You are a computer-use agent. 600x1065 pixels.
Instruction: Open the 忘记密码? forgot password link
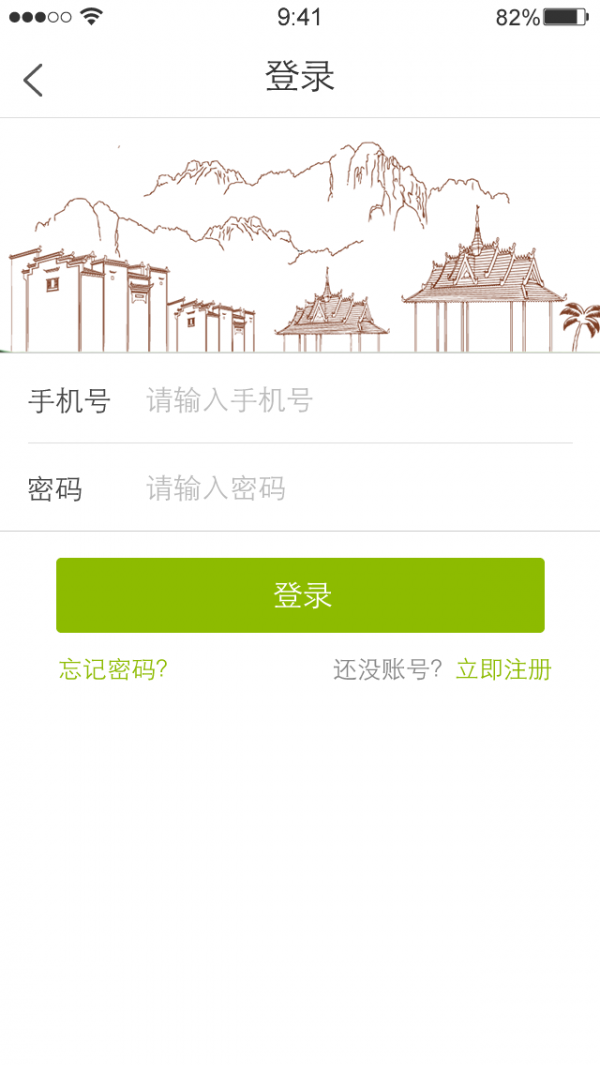113,670
